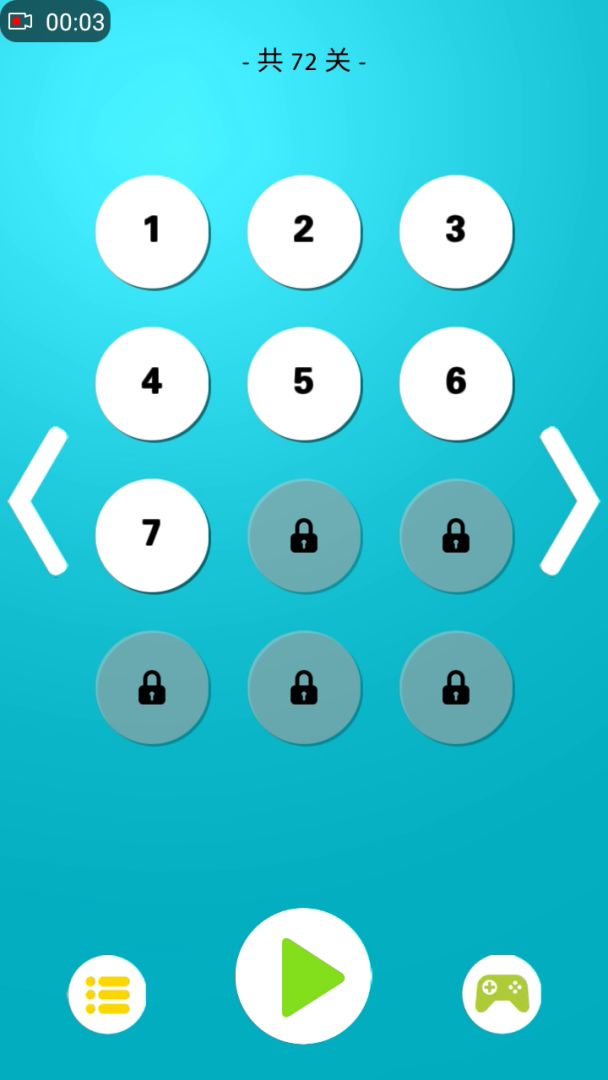Open level 6
Screen dimensions: 608x1080
pyautogui.click(x=456, y=384)
